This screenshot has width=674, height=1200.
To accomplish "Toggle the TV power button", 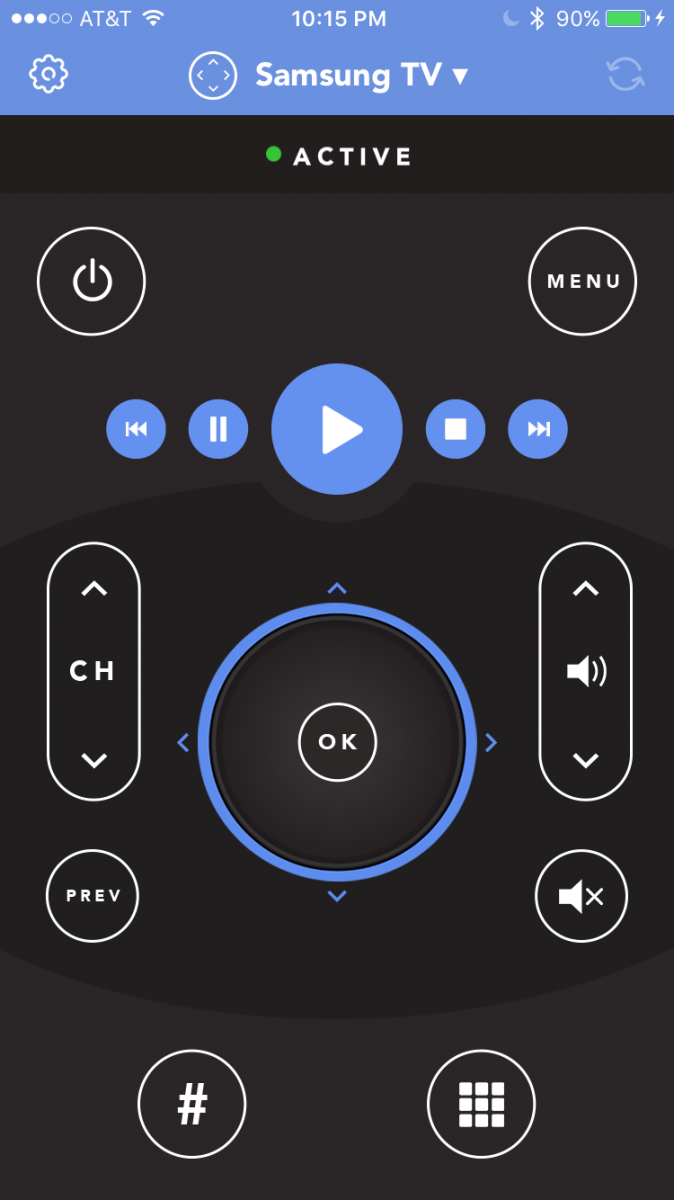I will pyautogui.click(x=91, y=281).
